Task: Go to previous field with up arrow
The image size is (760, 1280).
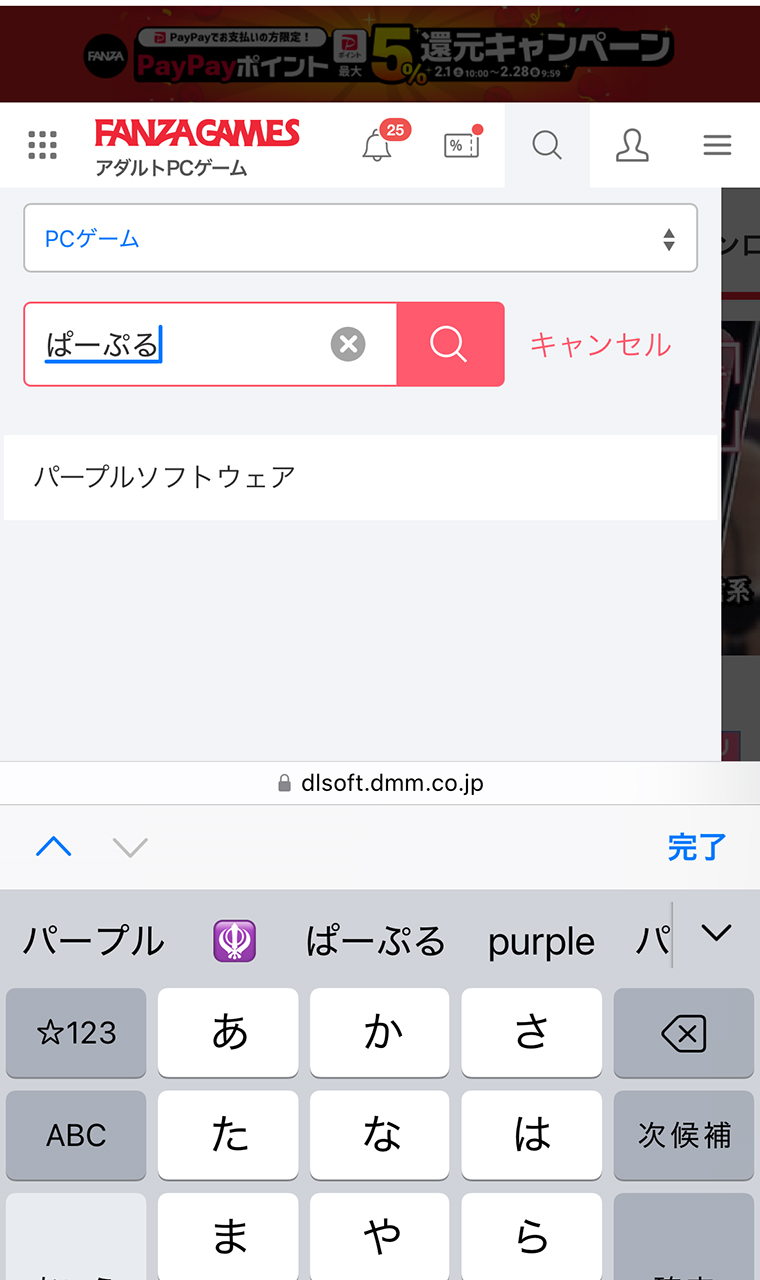Action: coord(54,848)
